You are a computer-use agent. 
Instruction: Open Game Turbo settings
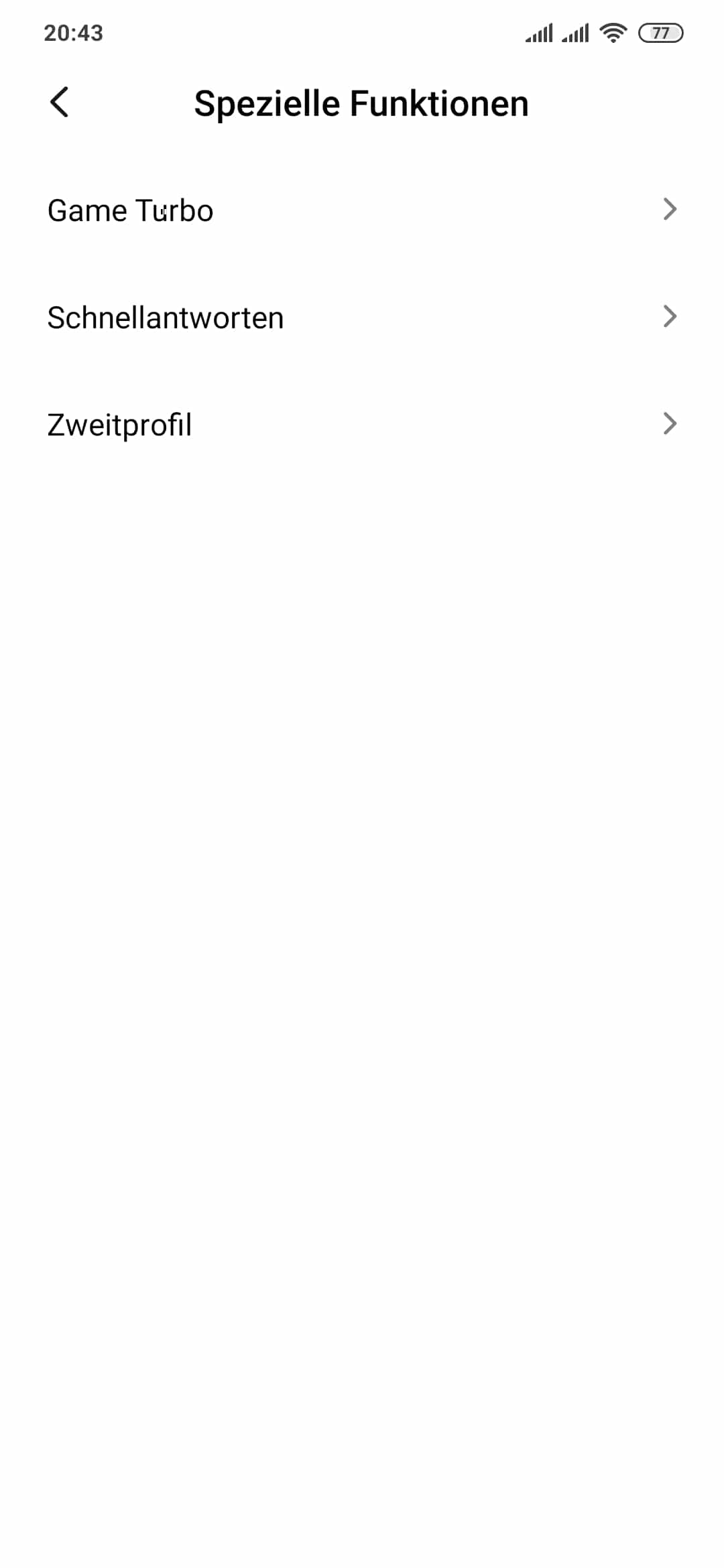tap(362, 210)
